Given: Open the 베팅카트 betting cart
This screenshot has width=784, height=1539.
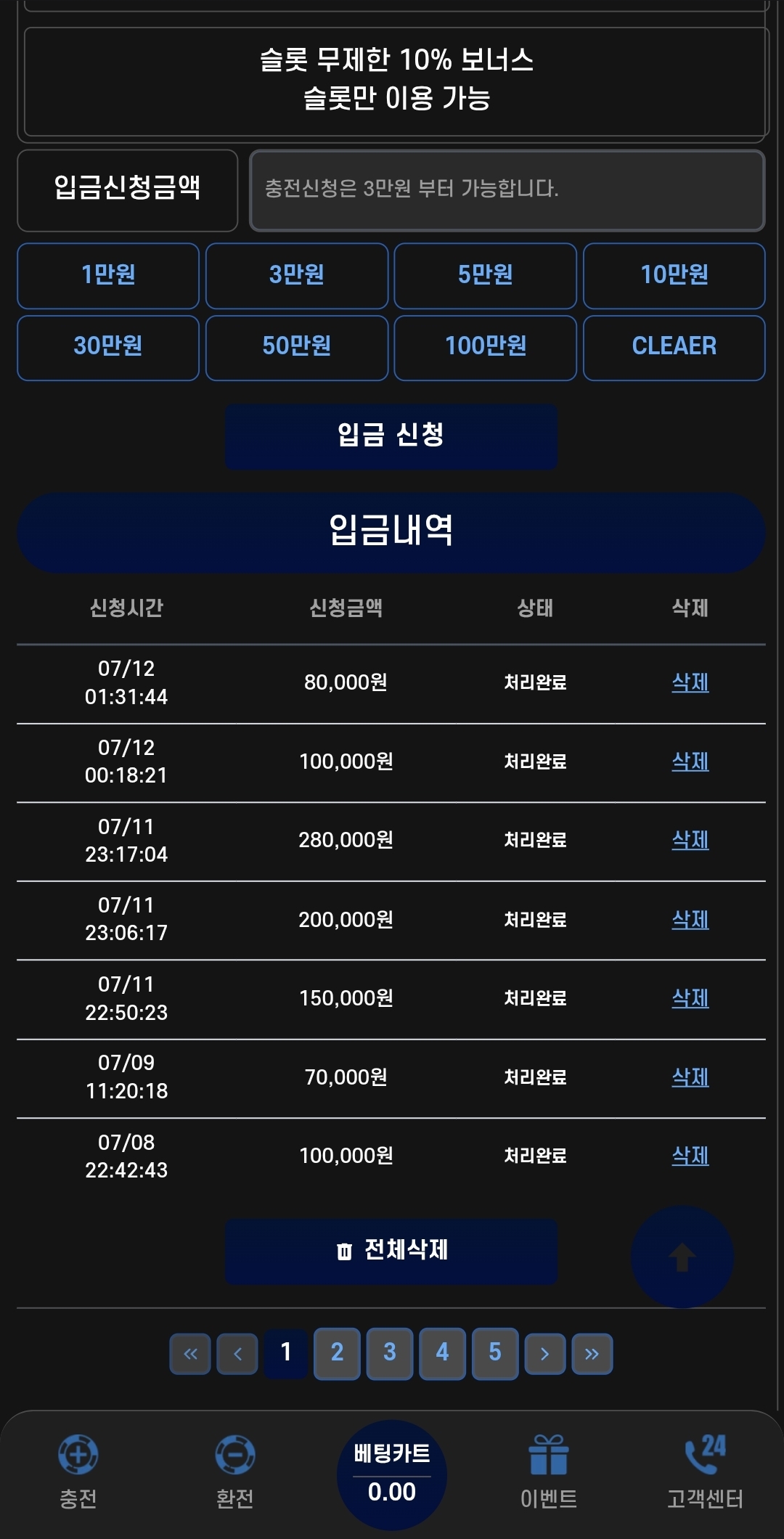Looking at the screenshot, I should (x=392, y=1474).
